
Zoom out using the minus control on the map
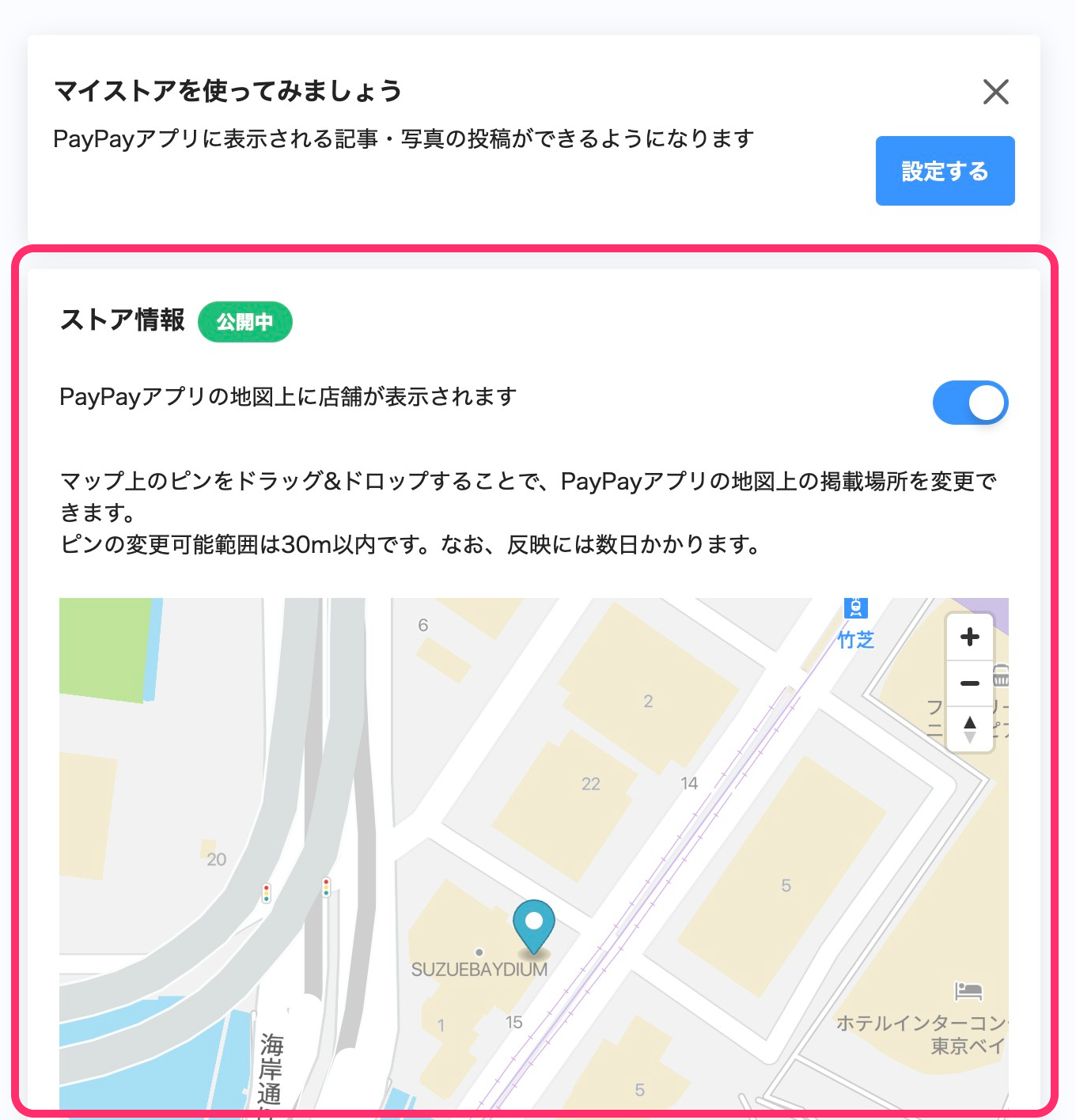tap(970, 683)
